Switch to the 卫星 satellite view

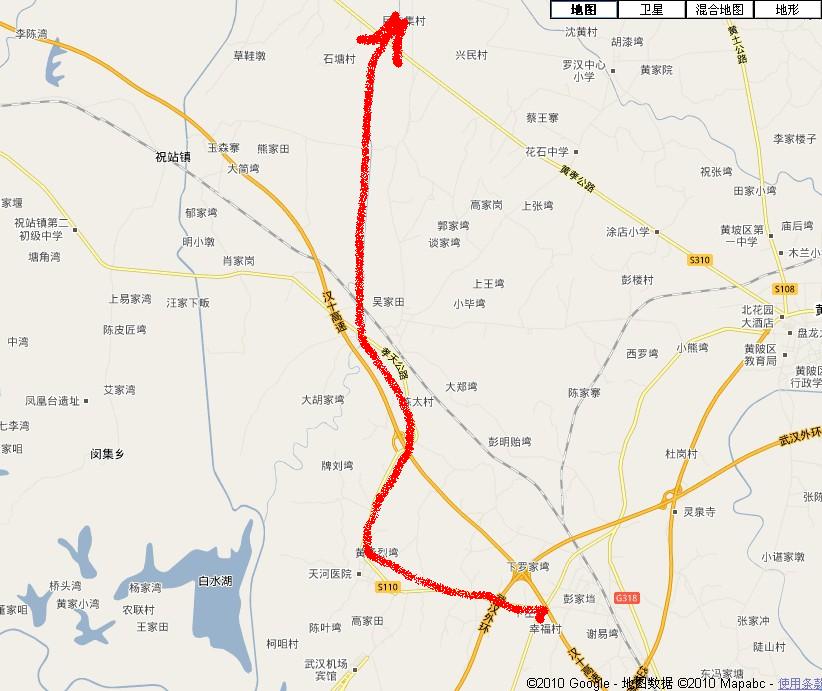point(651,10)
